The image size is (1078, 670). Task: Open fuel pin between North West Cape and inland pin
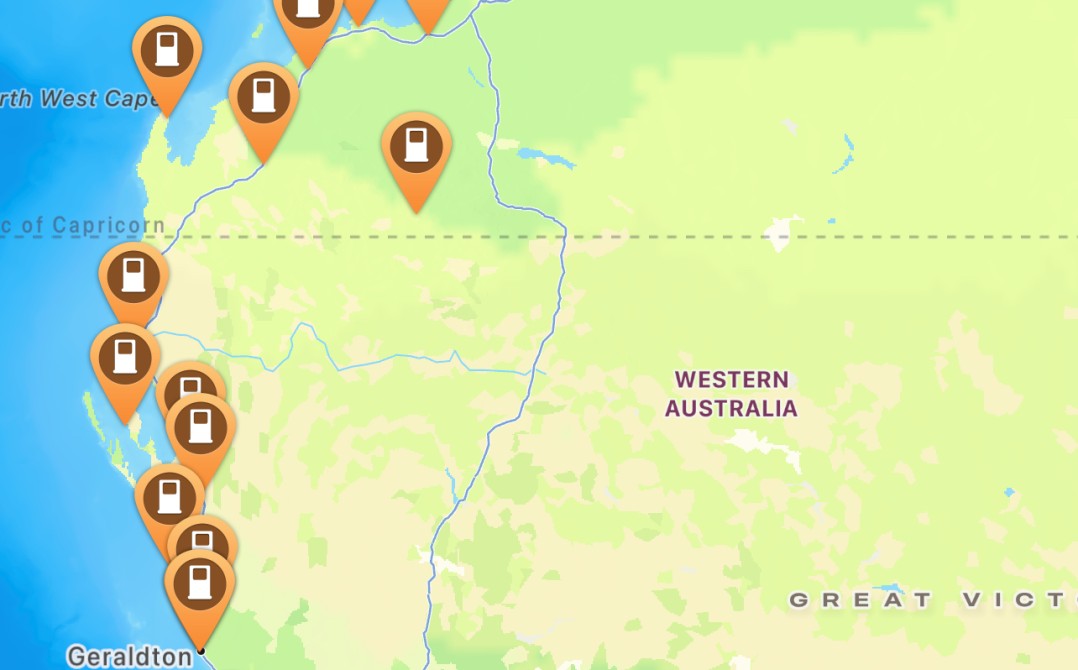263,99
